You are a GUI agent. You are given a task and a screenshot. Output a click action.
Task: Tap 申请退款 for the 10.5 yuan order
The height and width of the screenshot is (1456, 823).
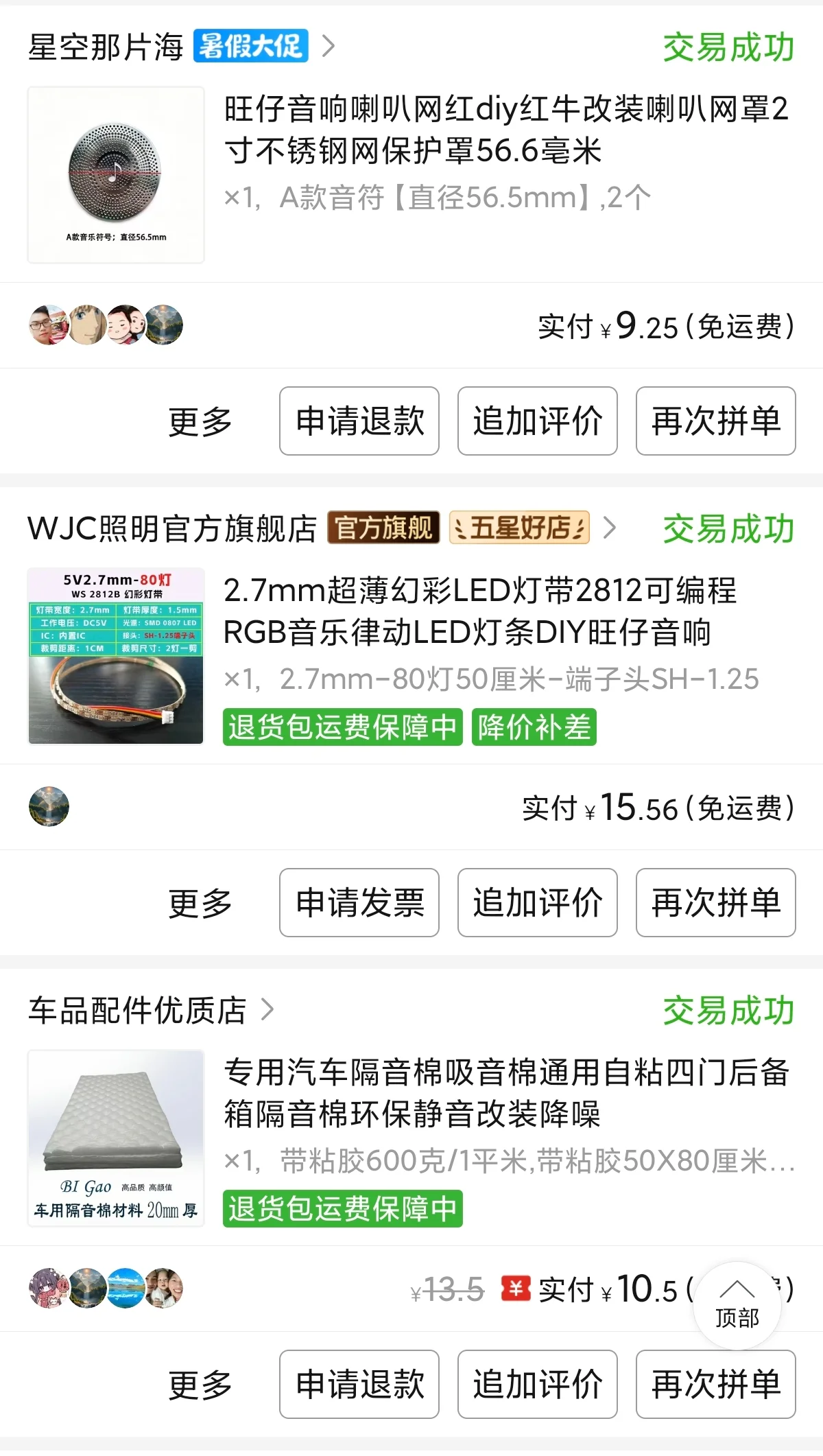[x=359, y=1385]
